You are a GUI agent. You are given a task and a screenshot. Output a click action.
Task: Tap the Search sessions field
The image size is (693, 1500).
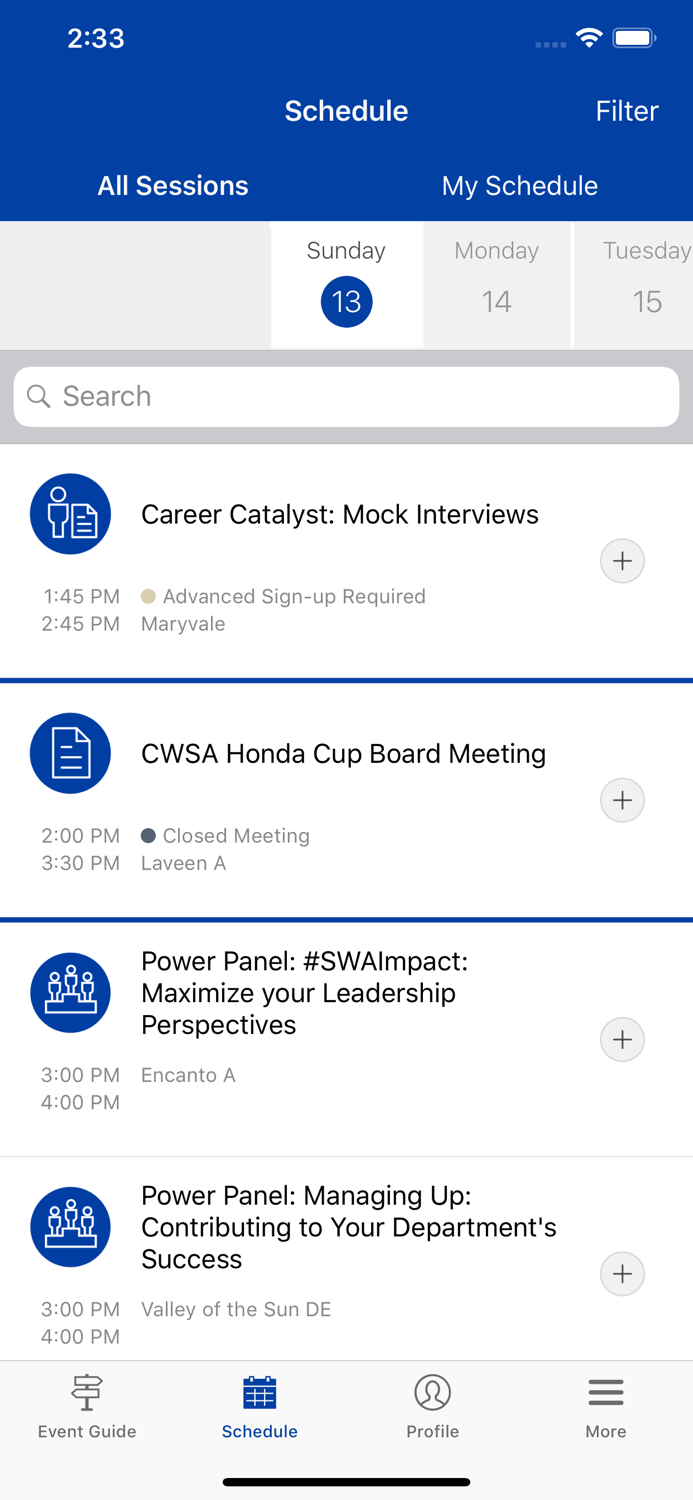click(x=346, y=396)
